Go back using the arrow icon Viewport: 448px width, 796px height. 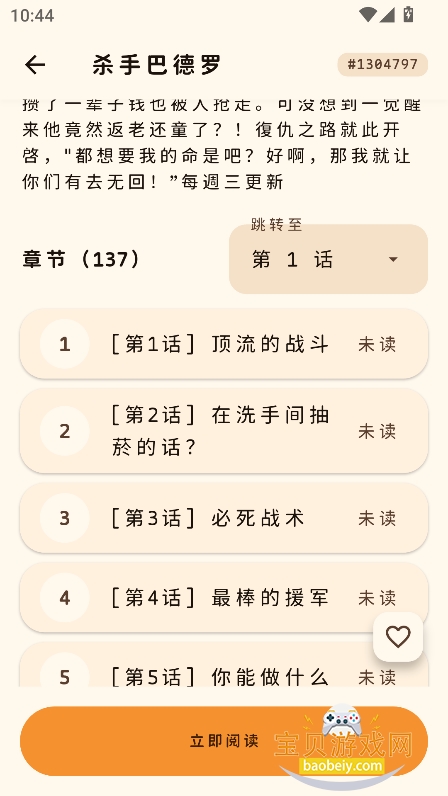coord(35,65)
